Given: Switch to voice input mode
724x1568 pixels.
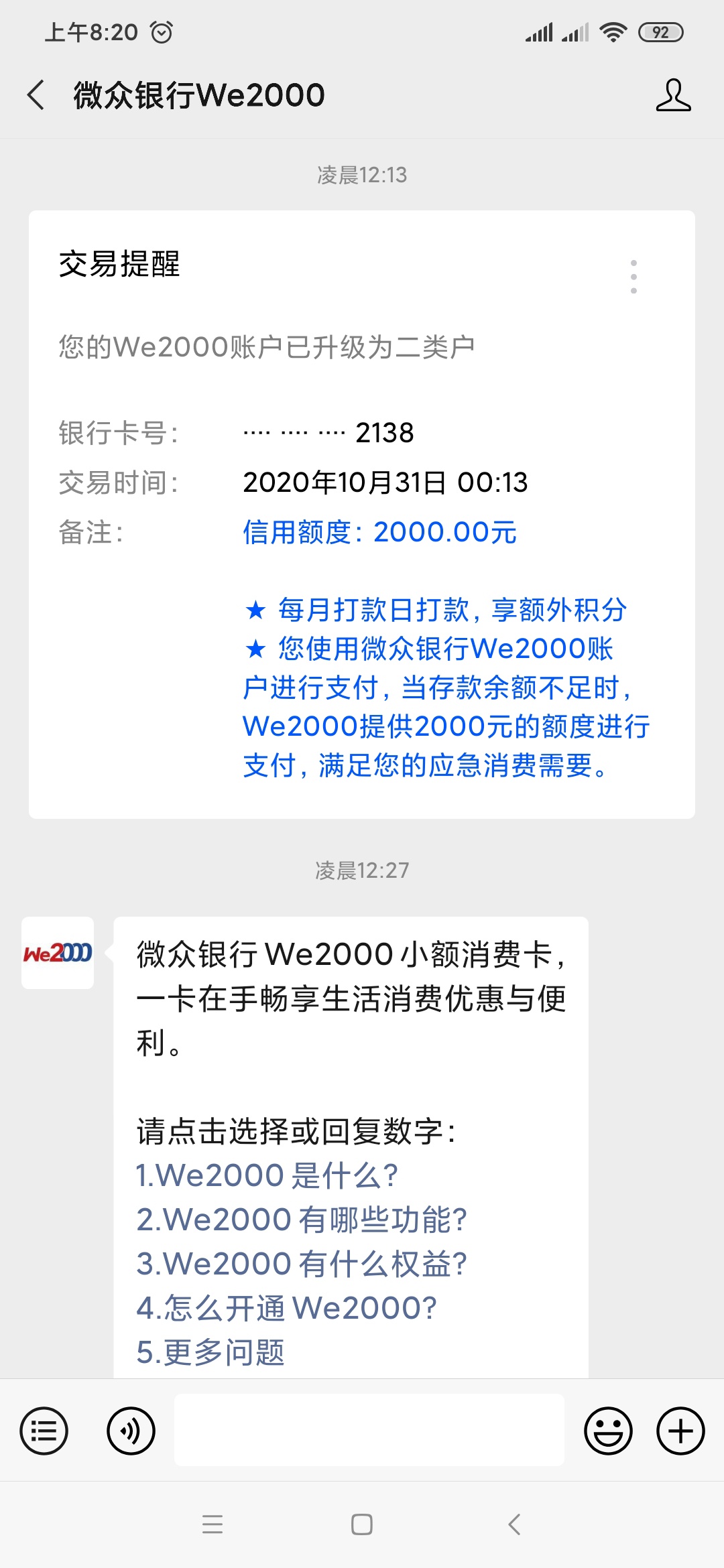Looking at the screenshot, I should pyautogui.click(x=131, y=1431).
